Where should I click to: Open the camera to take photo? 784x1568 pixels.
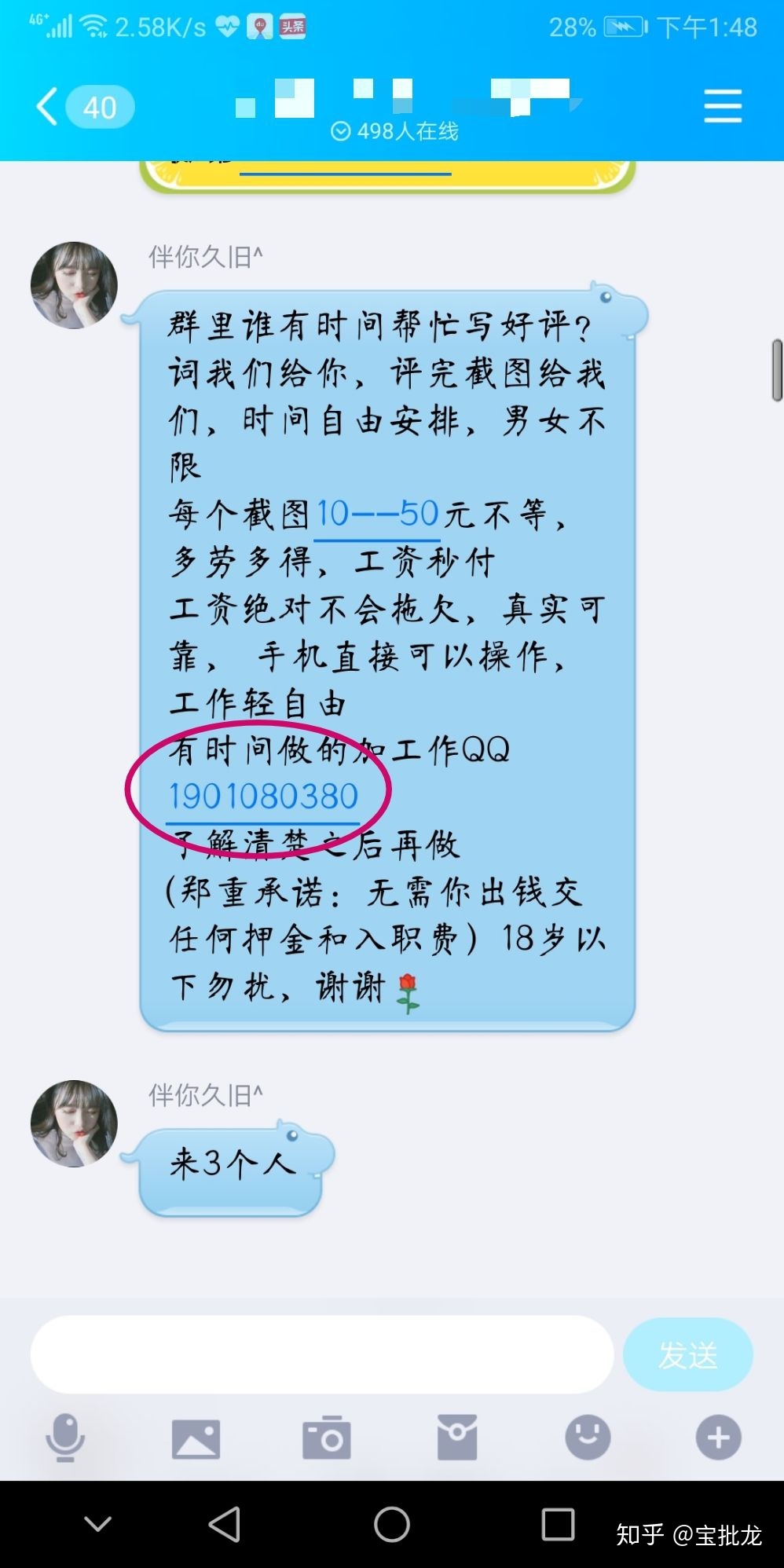pyautogui.click(x=326, y=1438)
